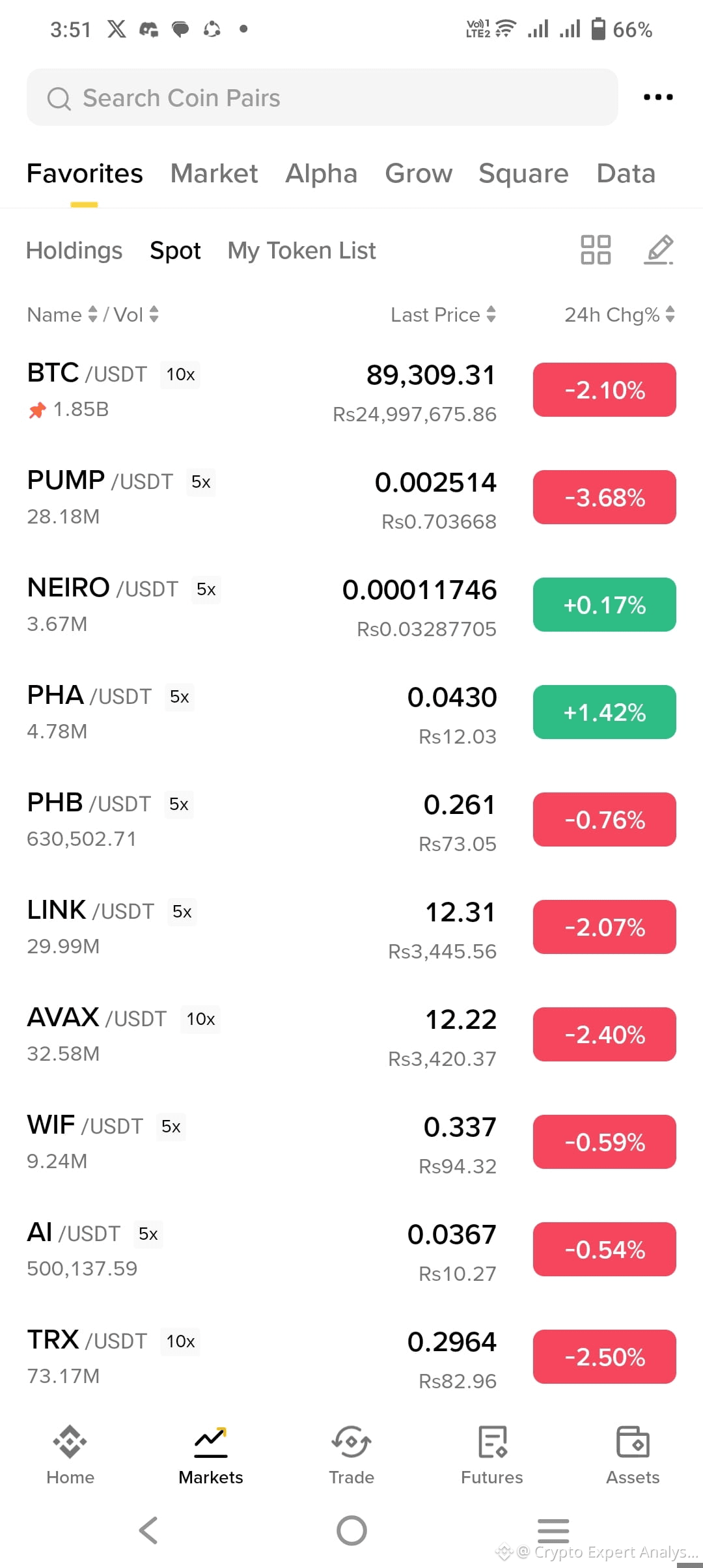Image resolution: width=703 pixels, height=1568 pixels.
Task: Go to the Square tab
Action: click(523, 173)
